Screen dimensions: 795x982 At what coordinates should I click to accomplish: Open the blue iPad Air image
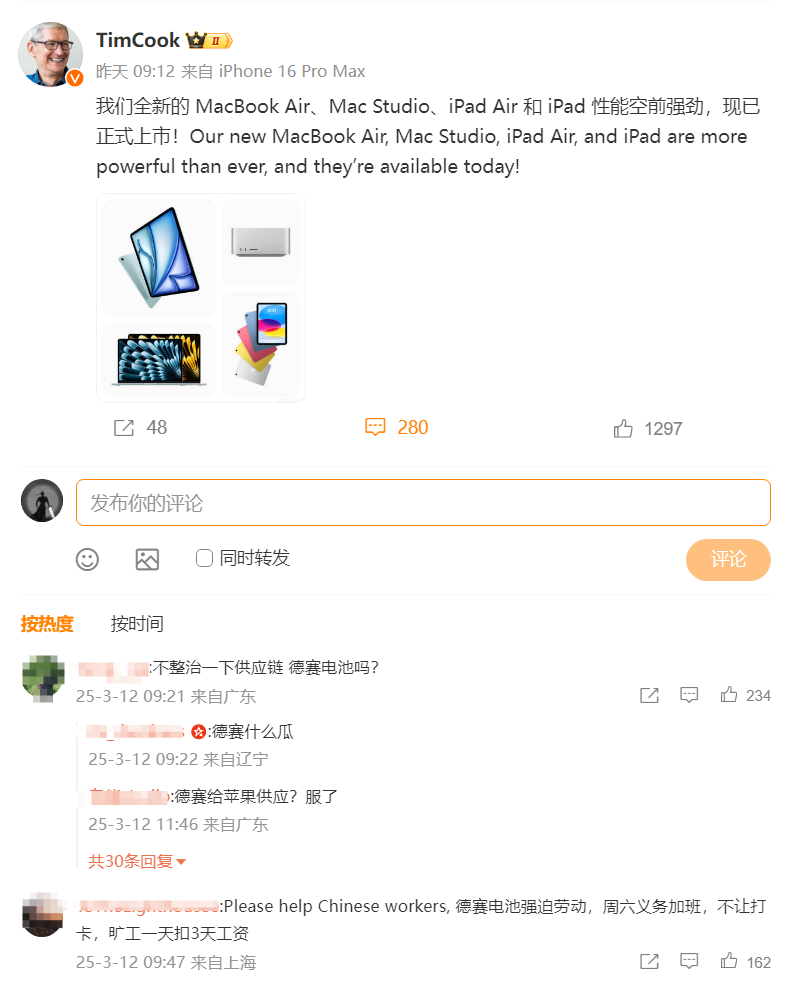tap(159, 257)
